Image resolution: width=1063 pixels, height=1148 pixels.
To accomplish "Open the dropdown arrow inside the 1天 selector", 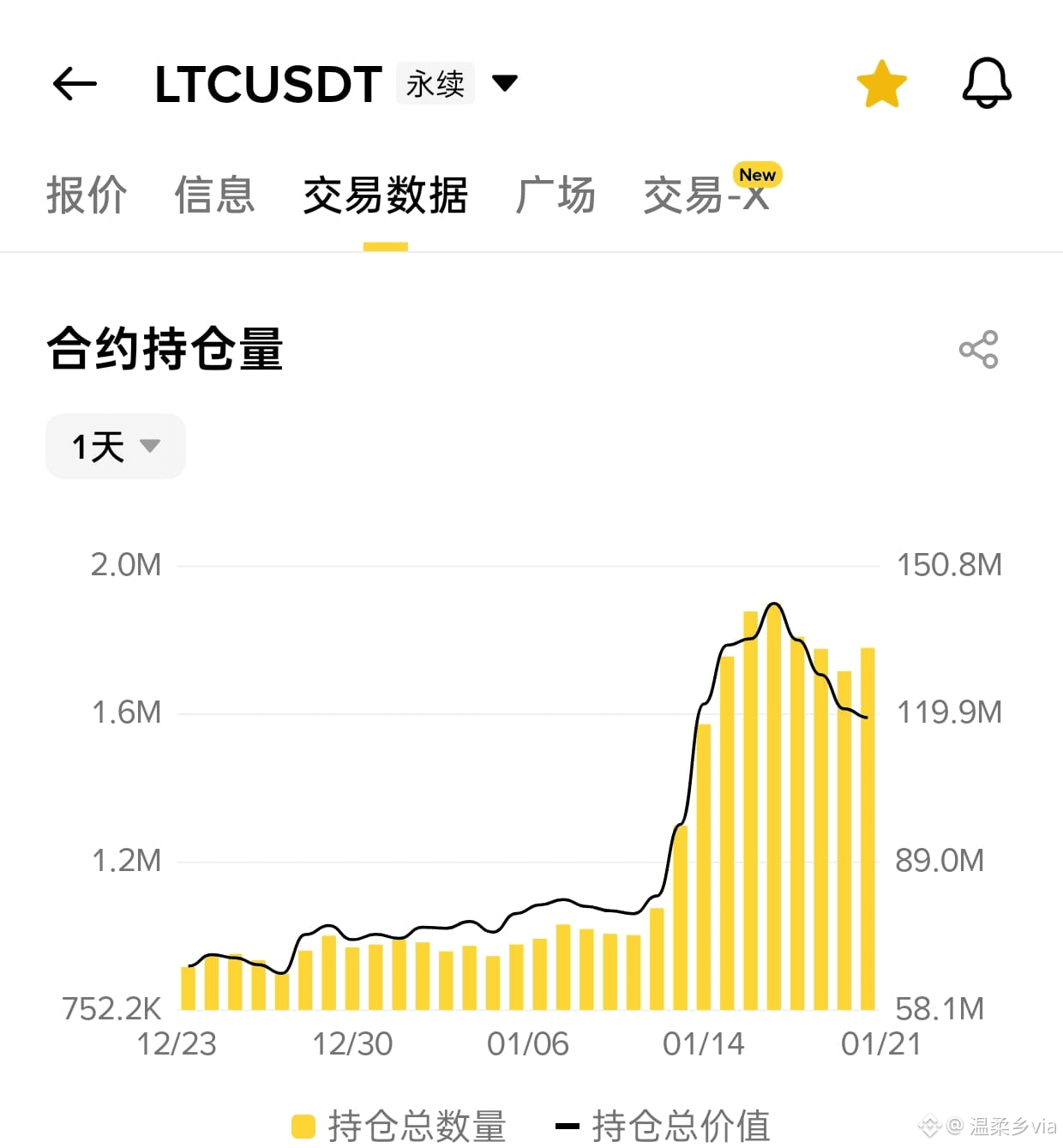I will pyautogui.click(x=150, y=446).
